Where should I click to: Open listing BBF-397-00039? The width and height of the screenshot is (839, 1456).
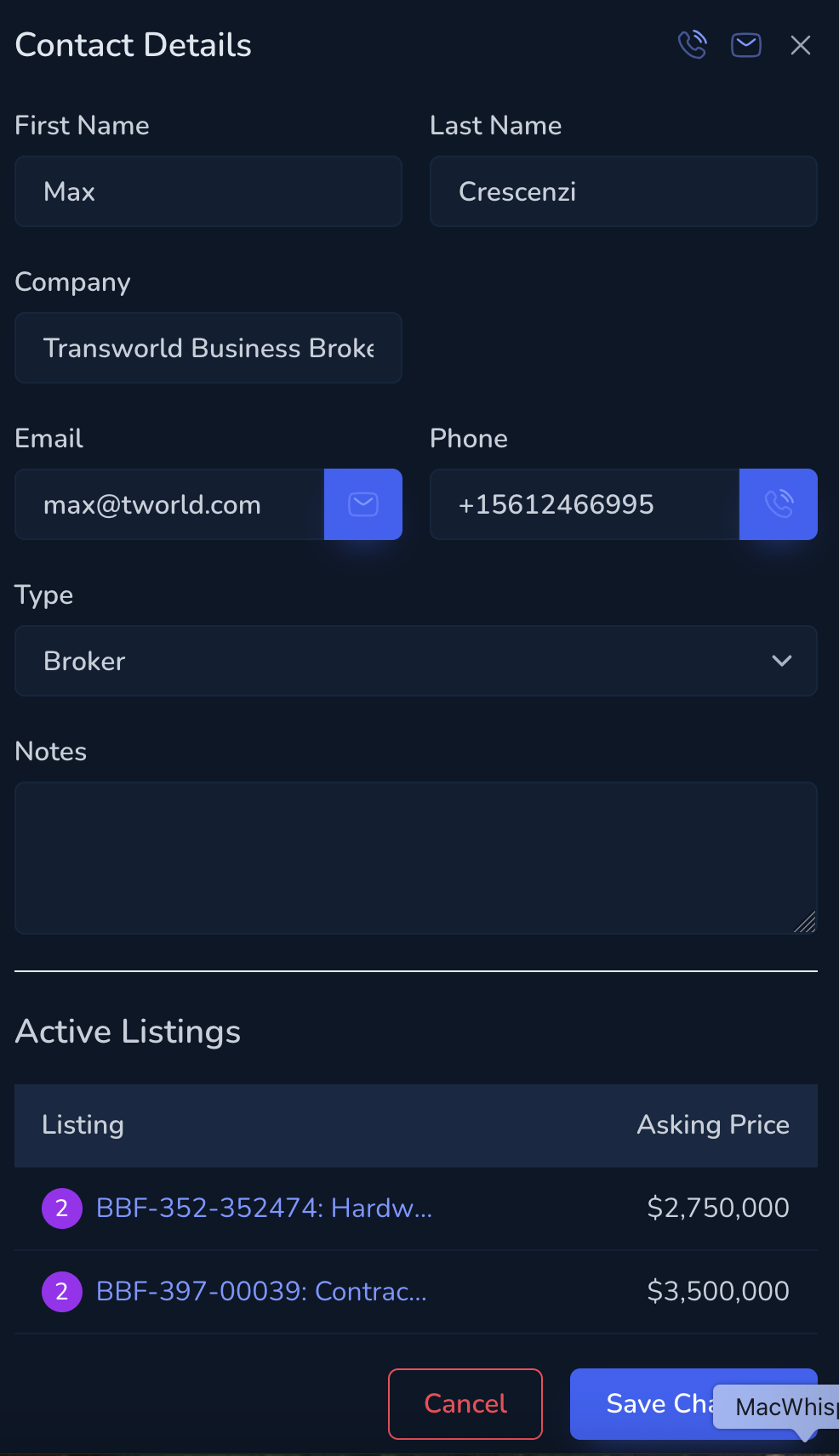261,1291
